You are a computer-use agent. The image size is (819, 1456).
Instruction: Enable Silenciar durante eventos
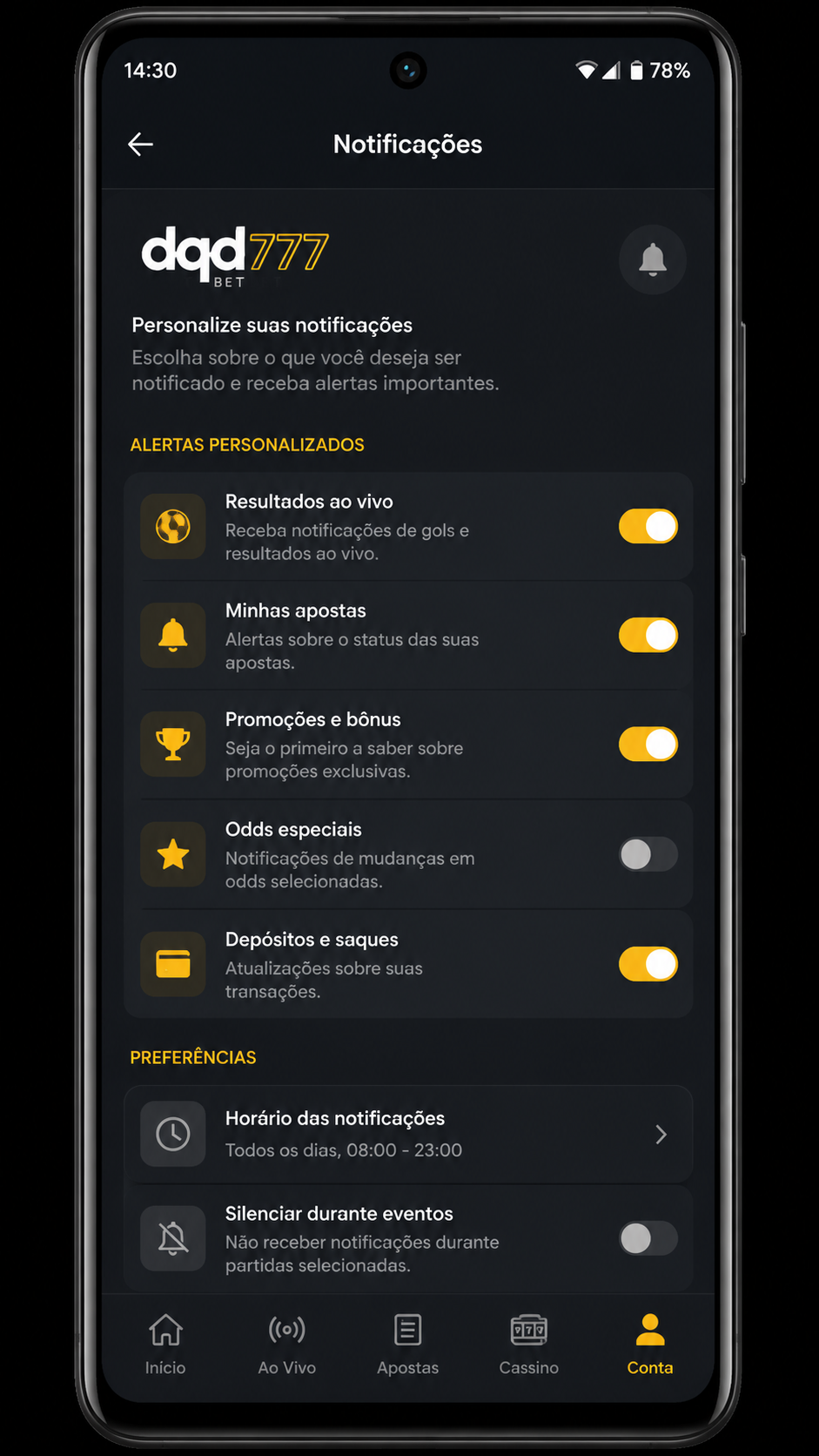[648, 1238]
